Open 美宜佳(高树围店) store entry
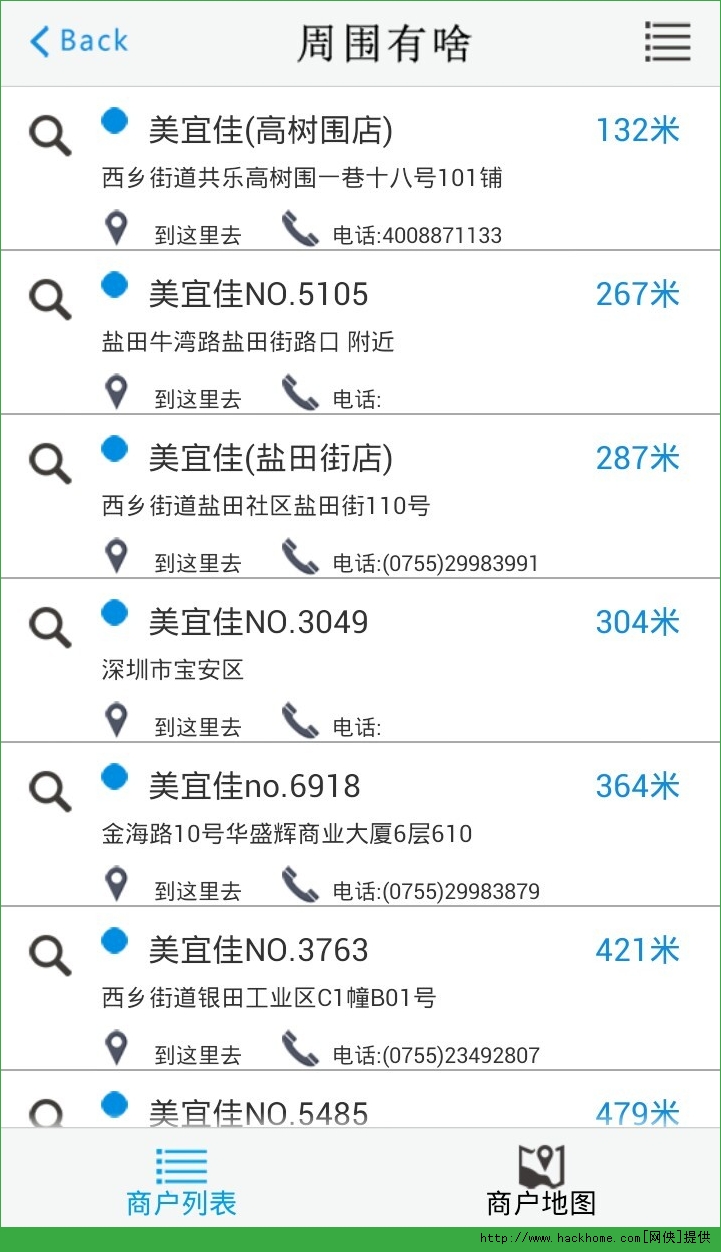 click(x=270, y=130)
